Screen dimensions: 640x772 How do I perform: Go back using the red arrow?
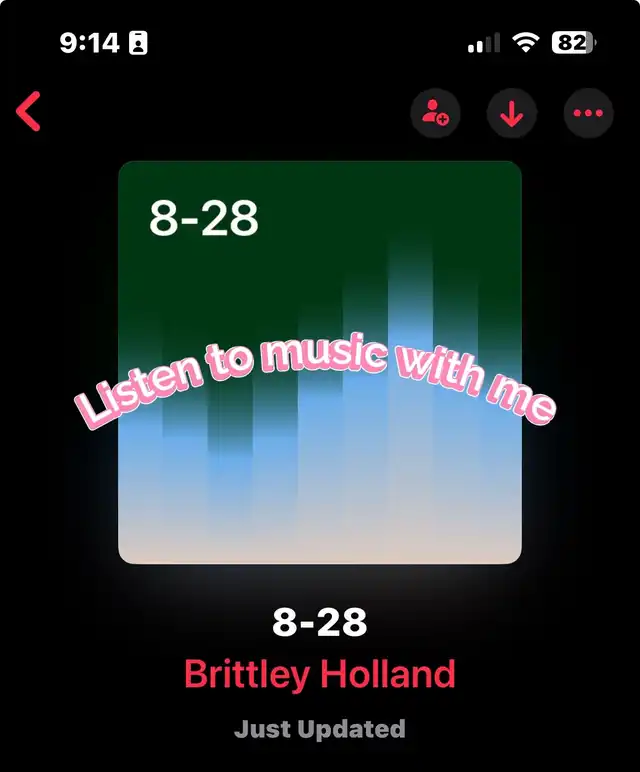29,112
